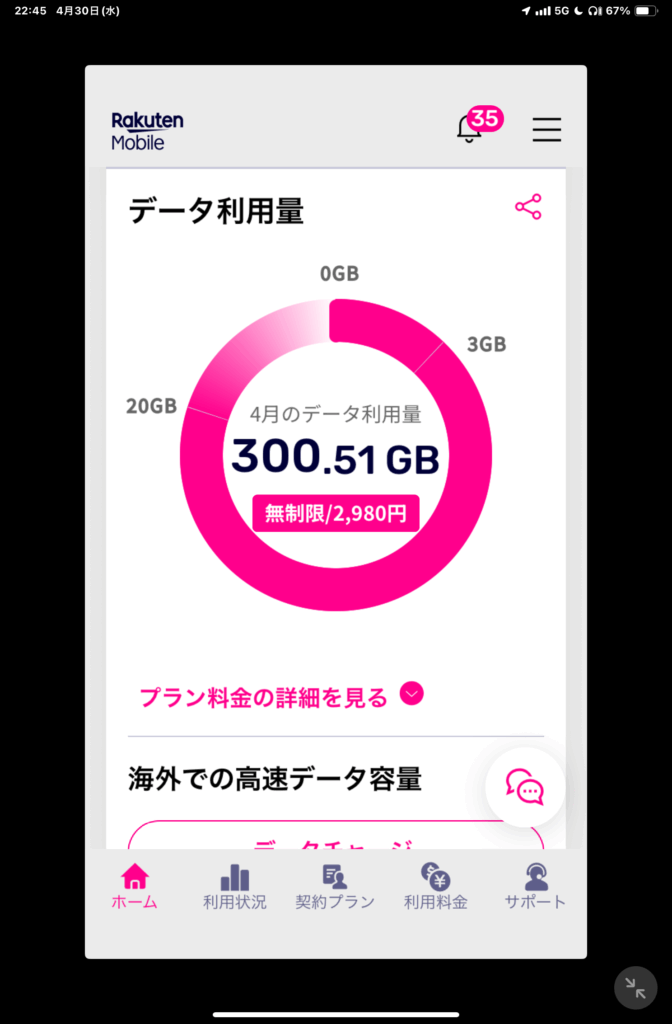The width and height of the screenshot is (672, 1024).
Task: Open the サポート tab
Action: (535, 886)
